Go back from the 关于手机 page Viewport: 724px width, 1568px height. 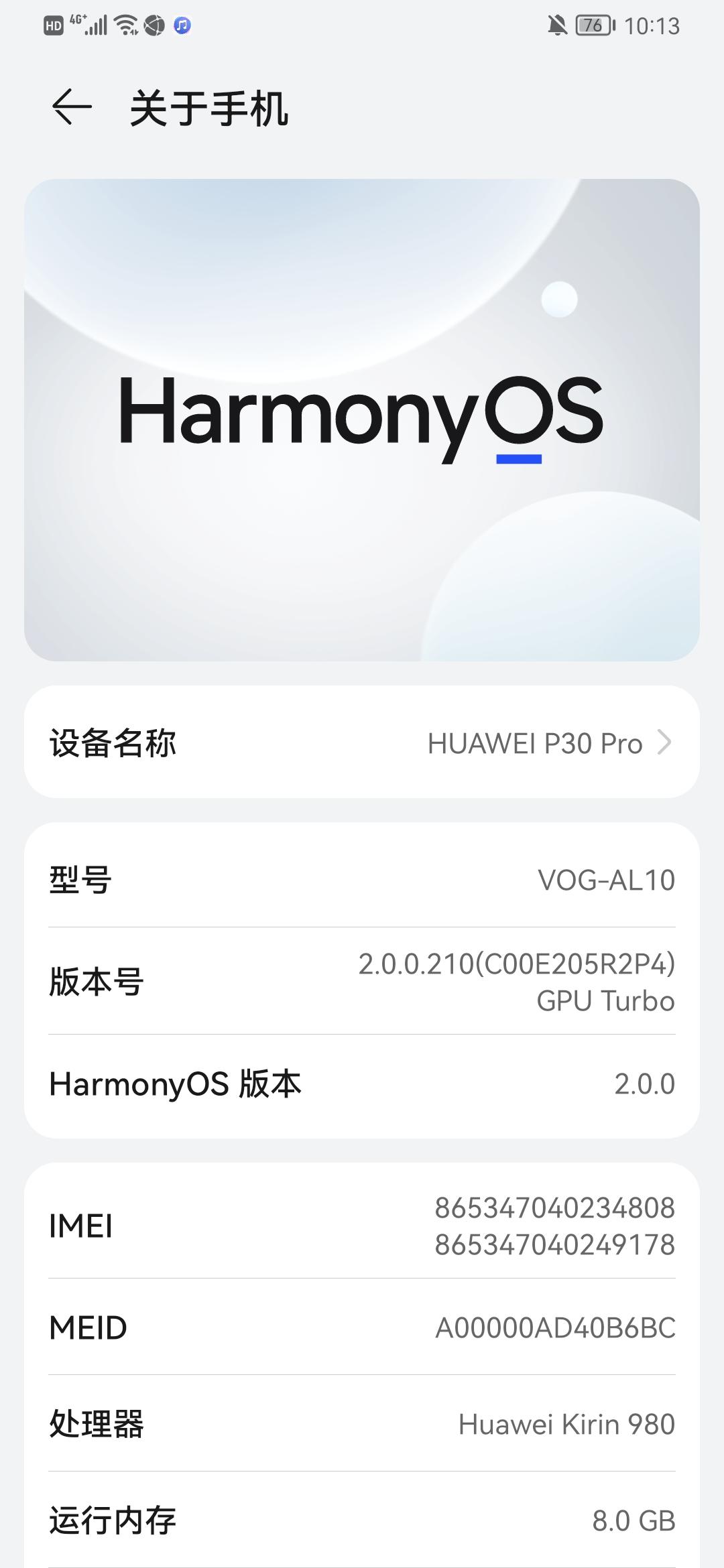(71, 107)
